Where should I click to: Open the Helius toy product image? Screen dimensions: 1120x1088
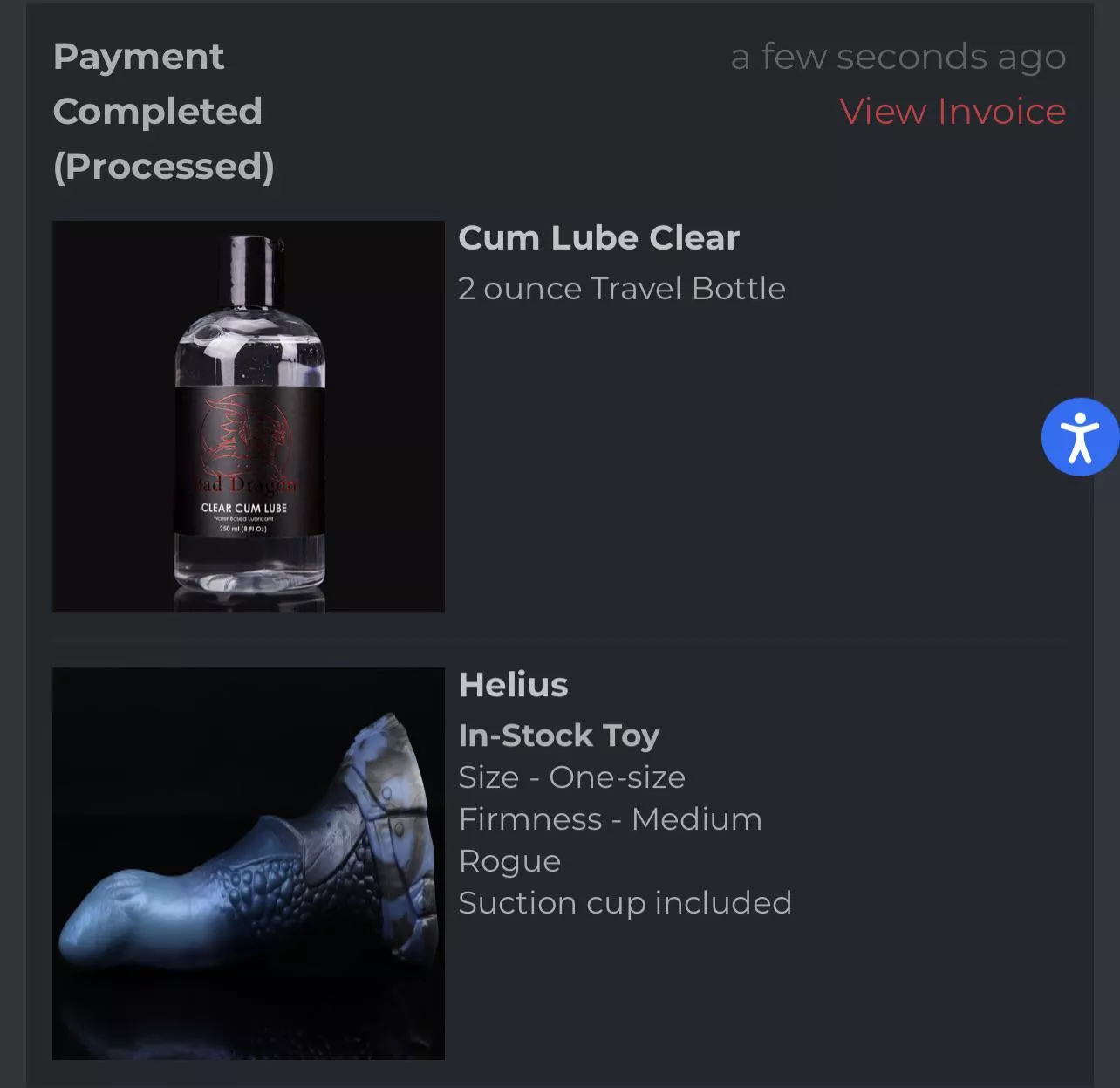point(249,863)
